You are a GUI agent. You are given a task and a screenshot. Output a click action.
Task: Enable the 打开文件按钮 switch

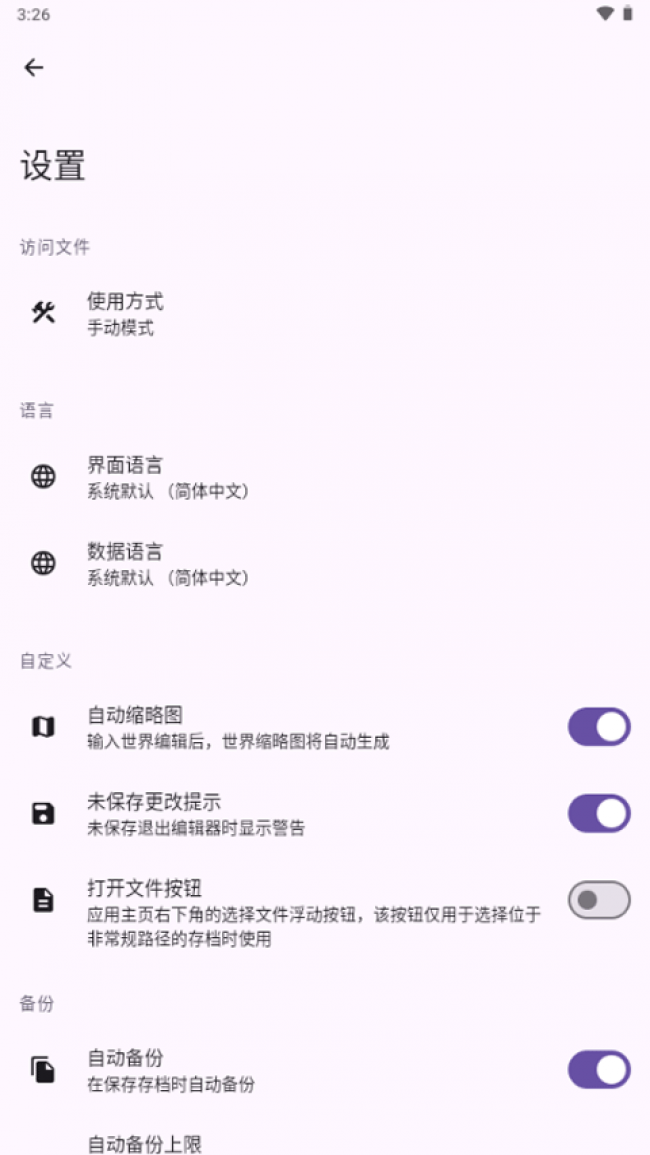pyautogui.click(x=598, y=900)
